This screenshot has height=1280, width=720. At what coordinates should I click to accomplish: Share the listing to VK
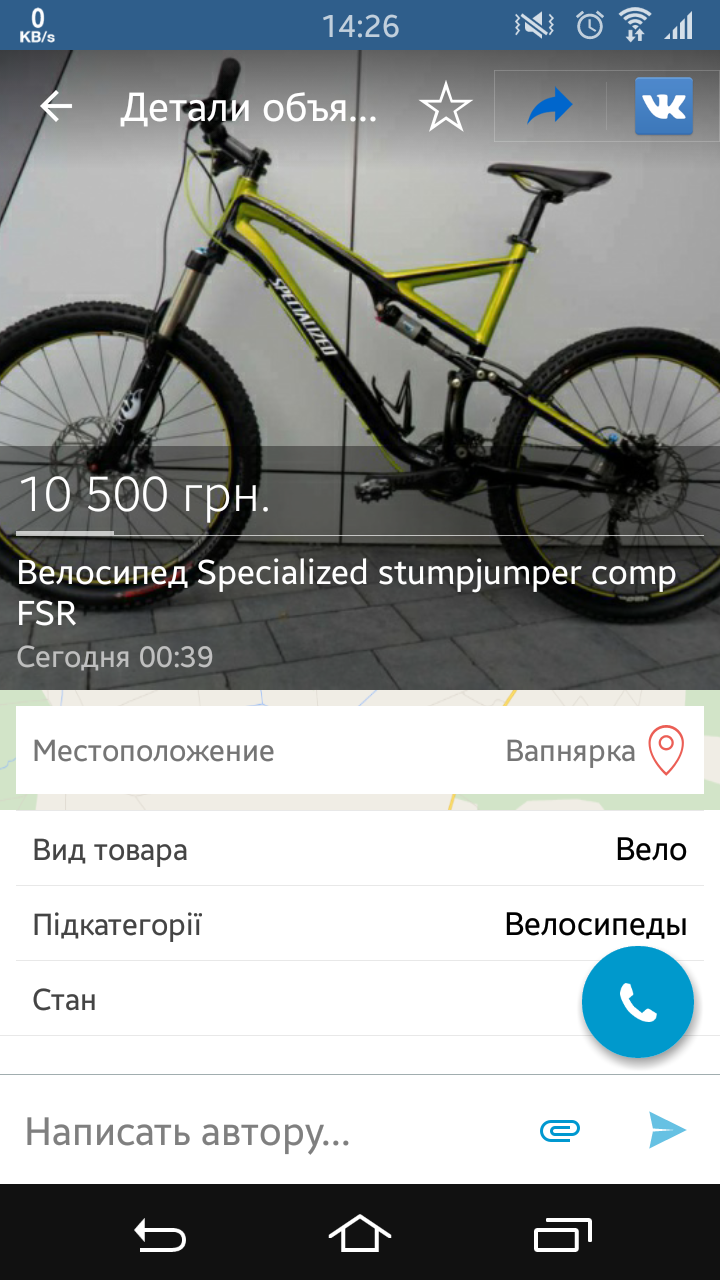[x=663, y=107]
